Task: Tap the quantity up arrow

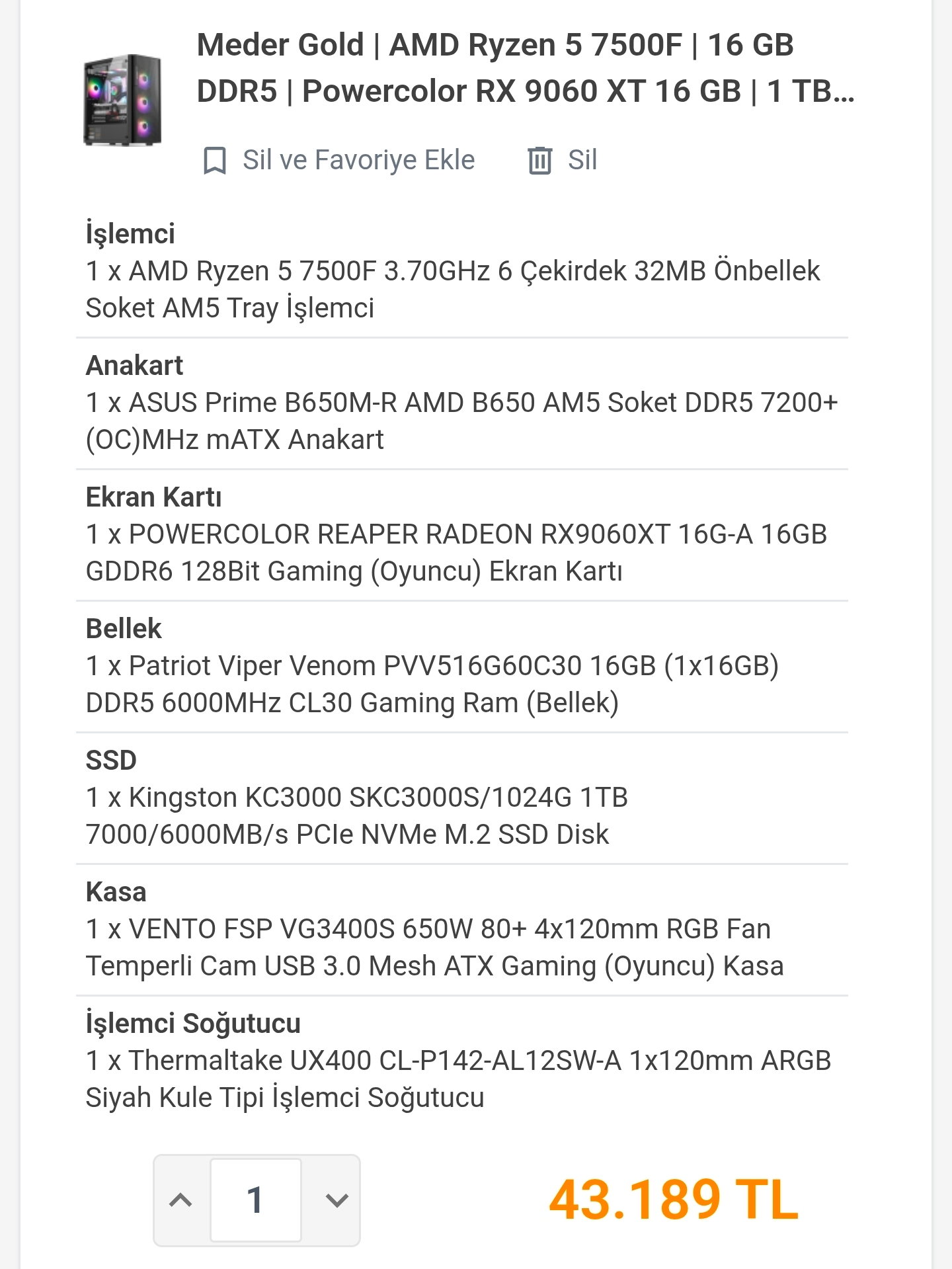Action: click(x=181, y=1200)
